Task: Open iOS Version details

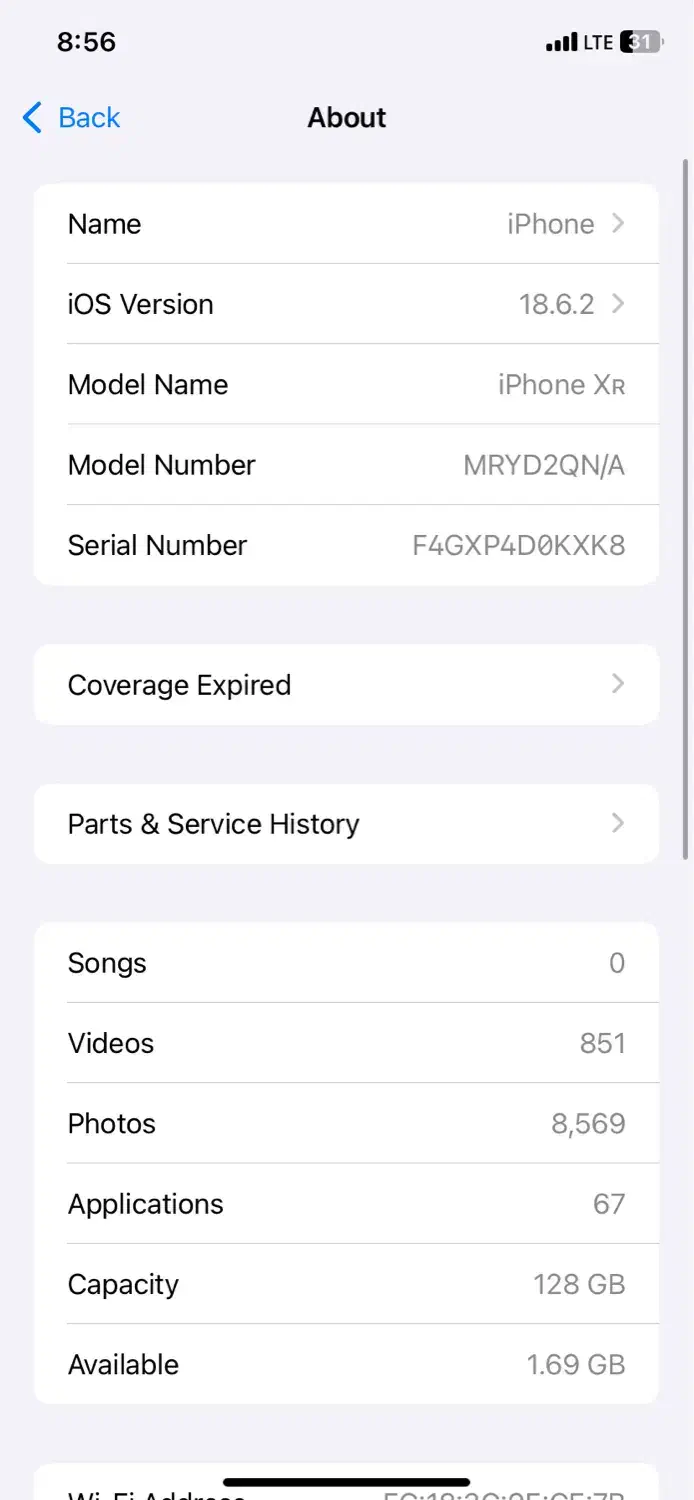Action: [346, 304]
